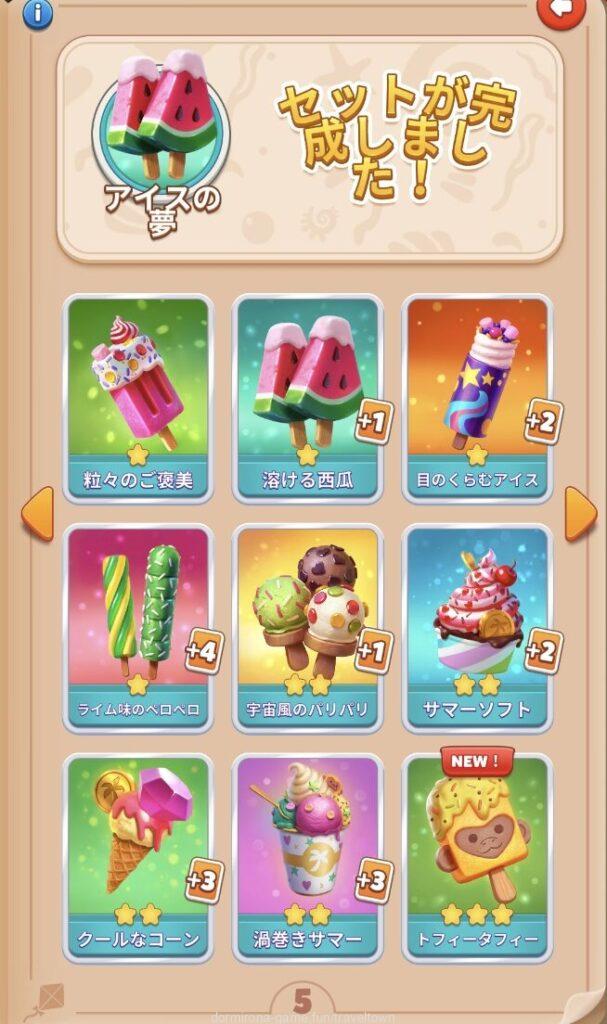Open the 溶ける西瓜 card
Image resolution: width=607 pixels, height=1024 pixels.
(307, 396)
